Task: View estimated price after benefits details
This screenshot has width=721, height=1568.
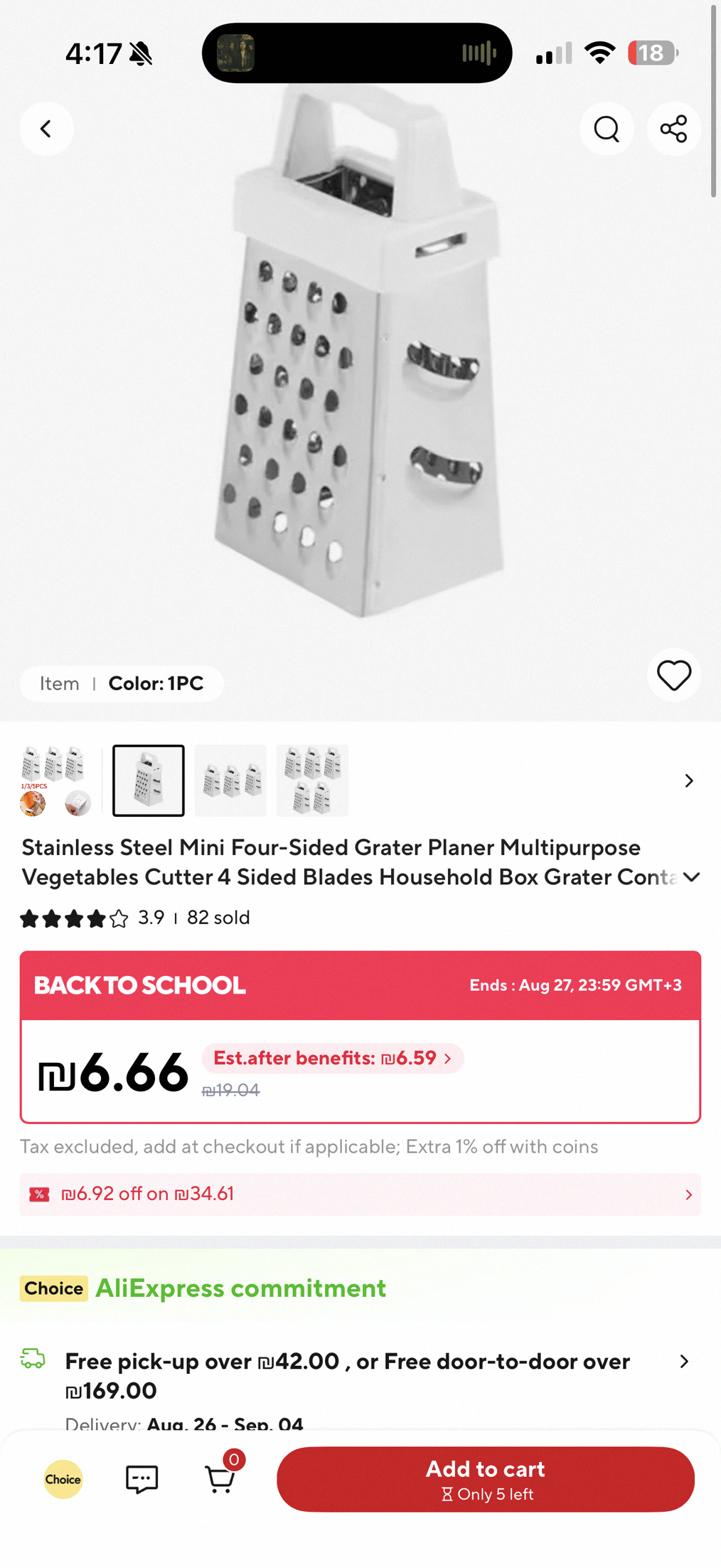Action: click(333, 1058)
